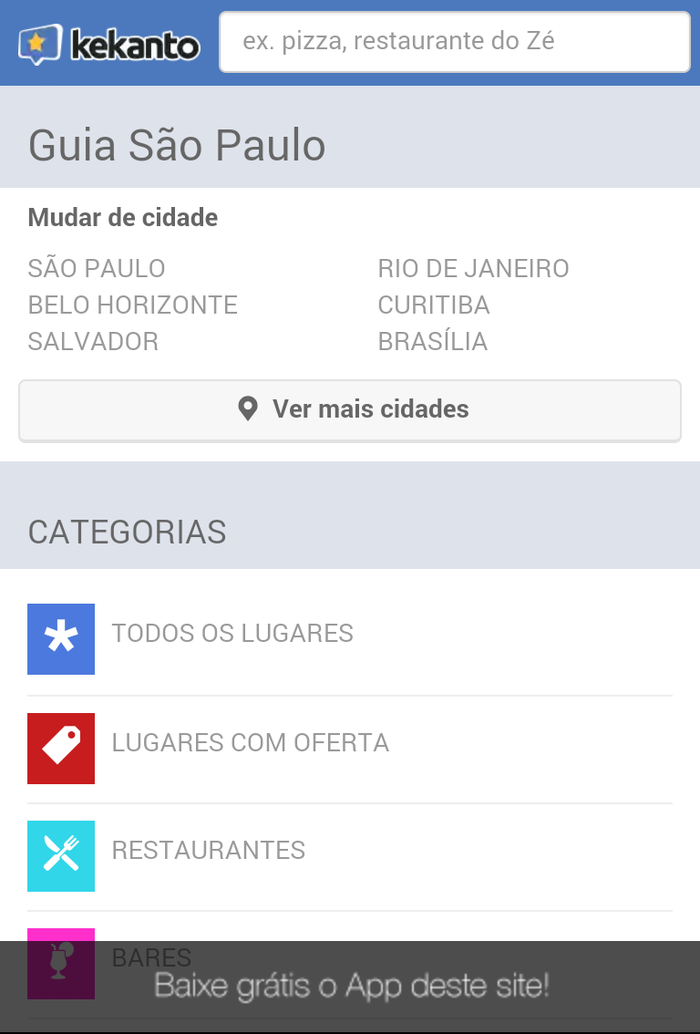Open the Restaurantes category
700x1034 pixels.
tap(208, 851)
